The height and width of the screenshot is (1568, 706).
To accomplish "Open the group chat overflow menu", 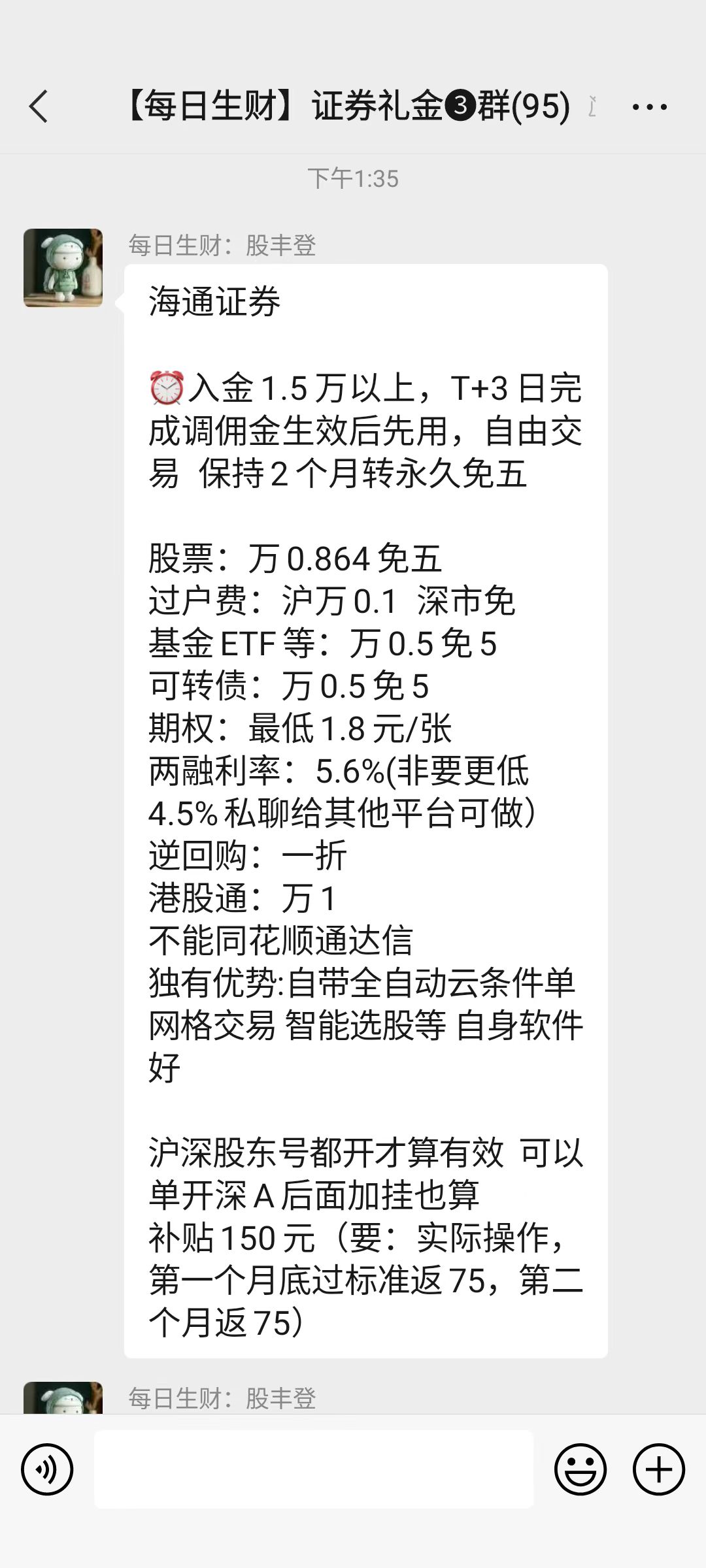I will click(x=649, y=107).
